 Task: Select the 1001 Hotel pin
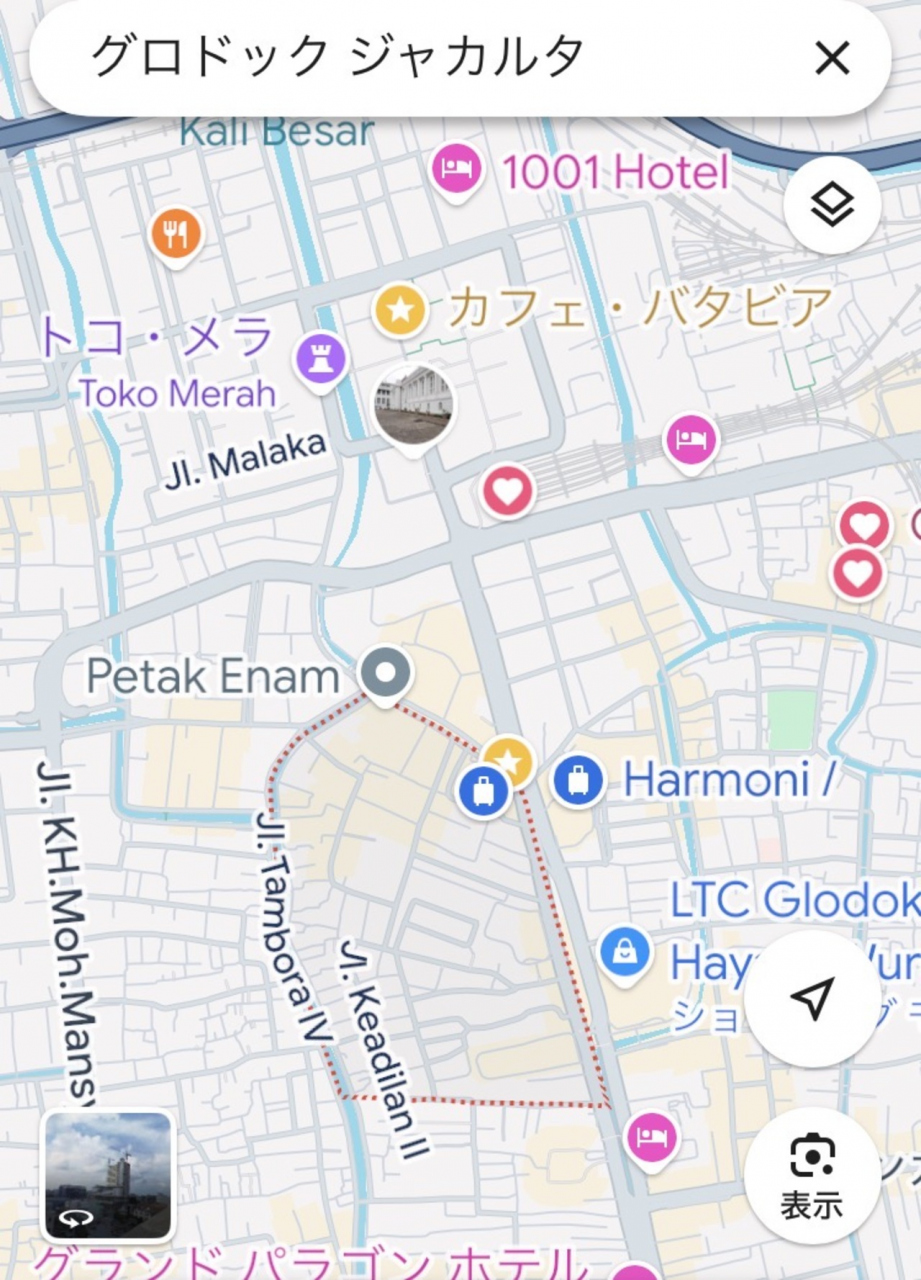(x=457, y=169)
